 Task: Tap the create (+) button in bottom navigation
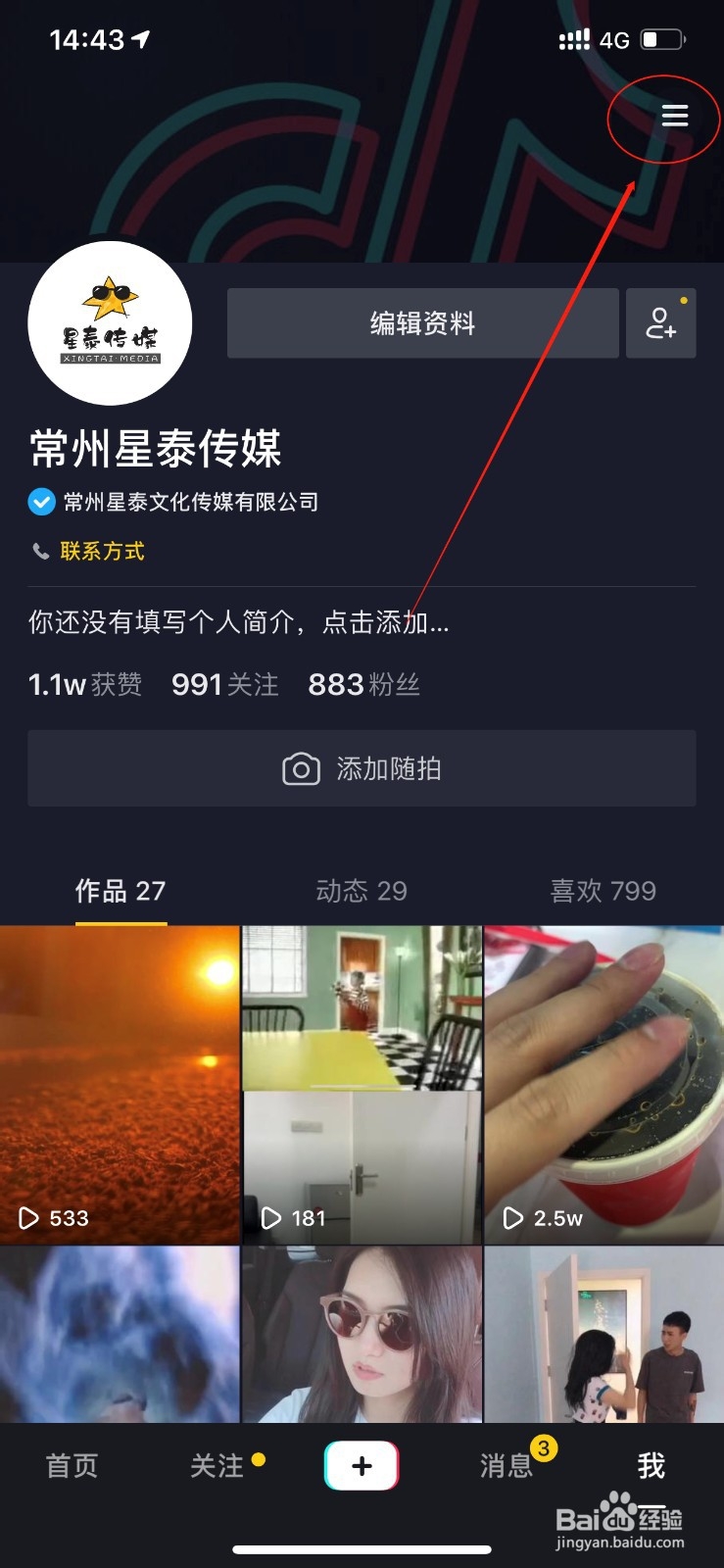coord(362,1465)
